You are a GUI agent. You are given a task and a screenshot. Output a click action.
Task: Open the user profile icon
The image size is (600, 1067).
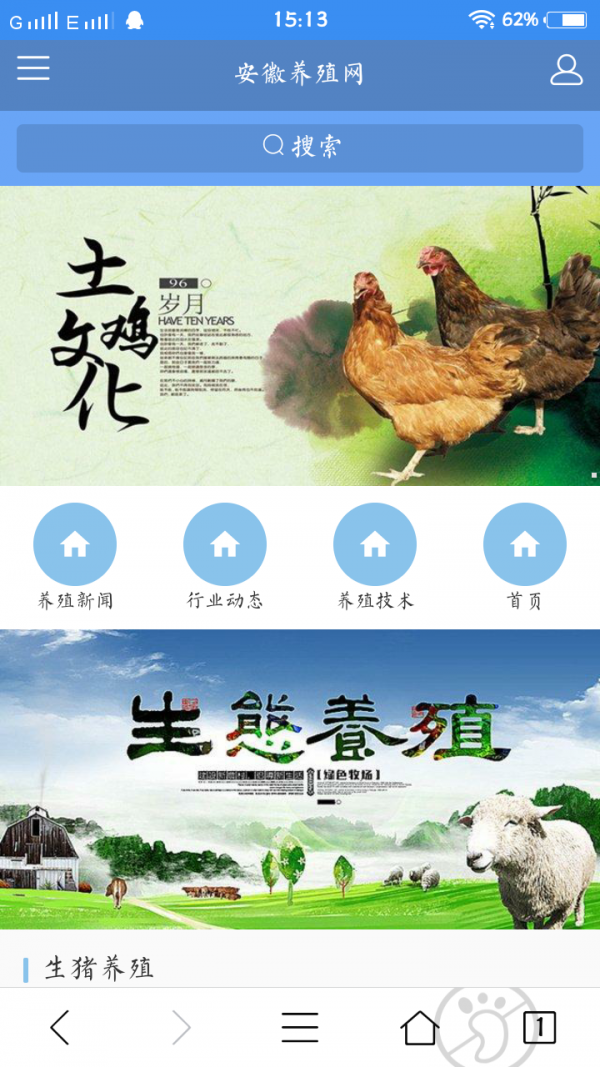[x=566, y=69]
